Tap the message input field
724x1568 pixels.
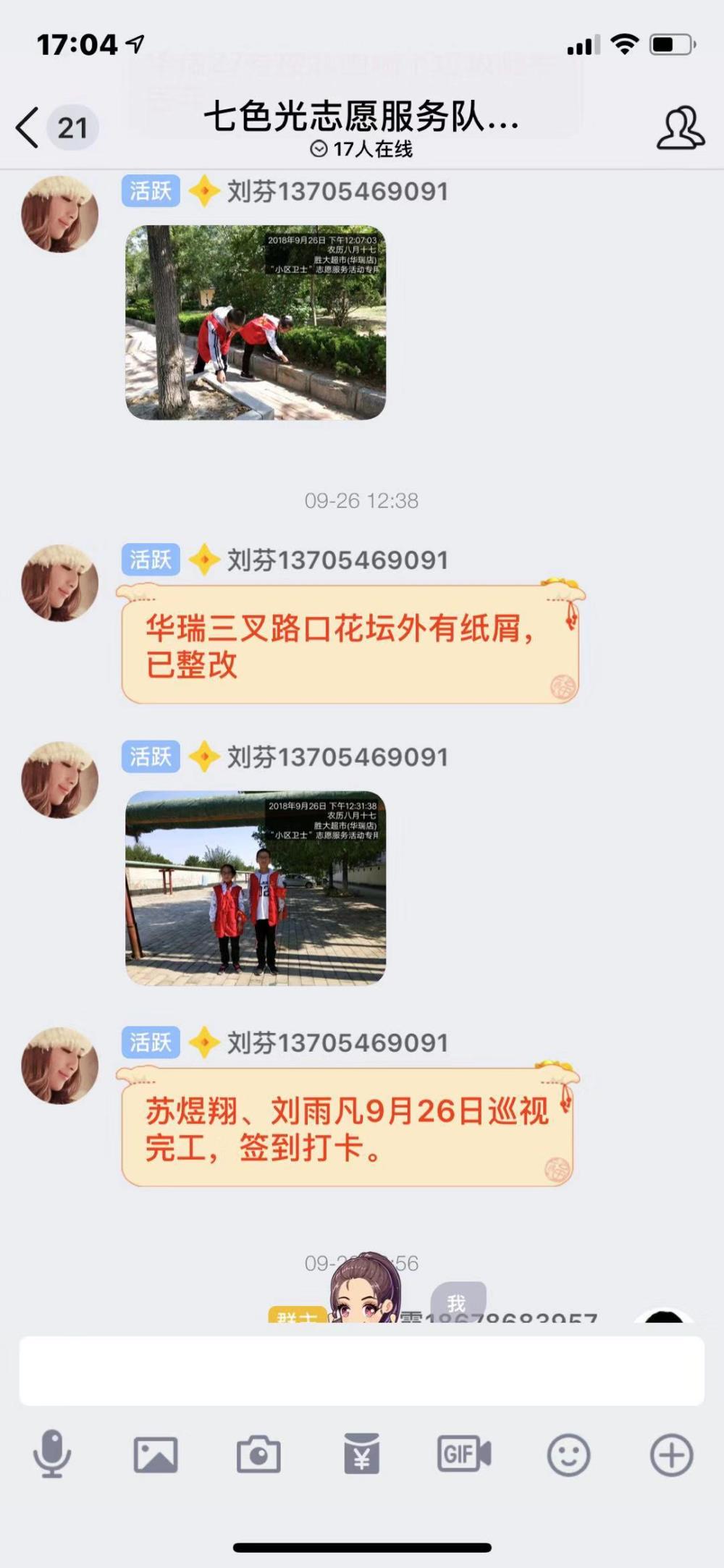click(361, 1371)
